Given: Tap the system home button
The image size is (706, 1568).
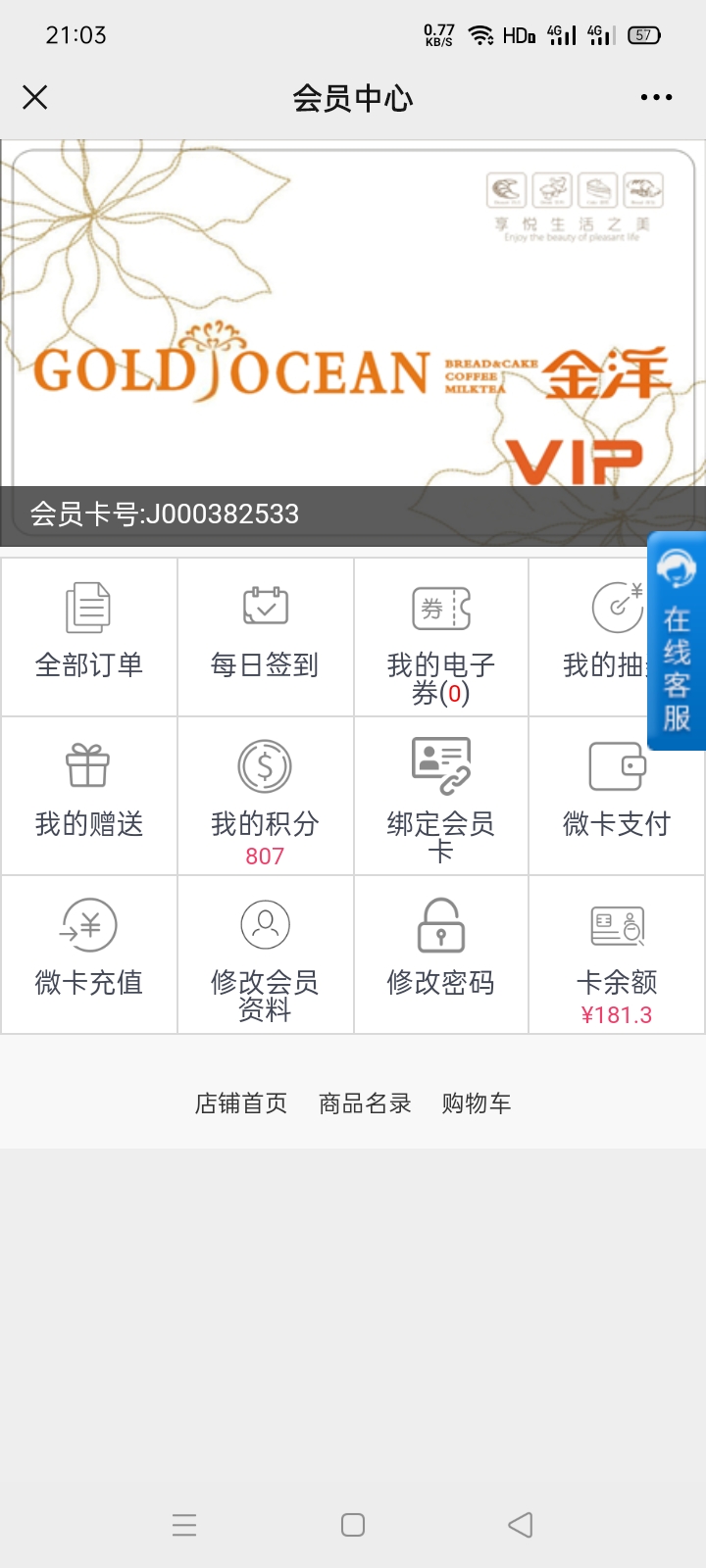Looking at the screenshot, I should click(x=353, y=1525).
